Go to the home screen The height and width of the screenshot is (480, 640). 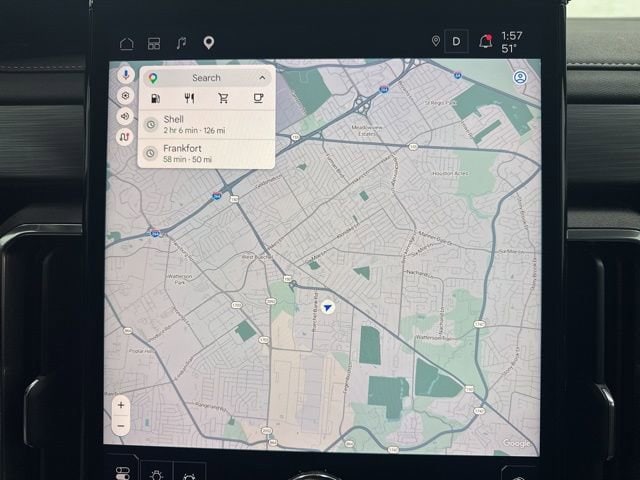pyautogui.click(x=126, y=43)
